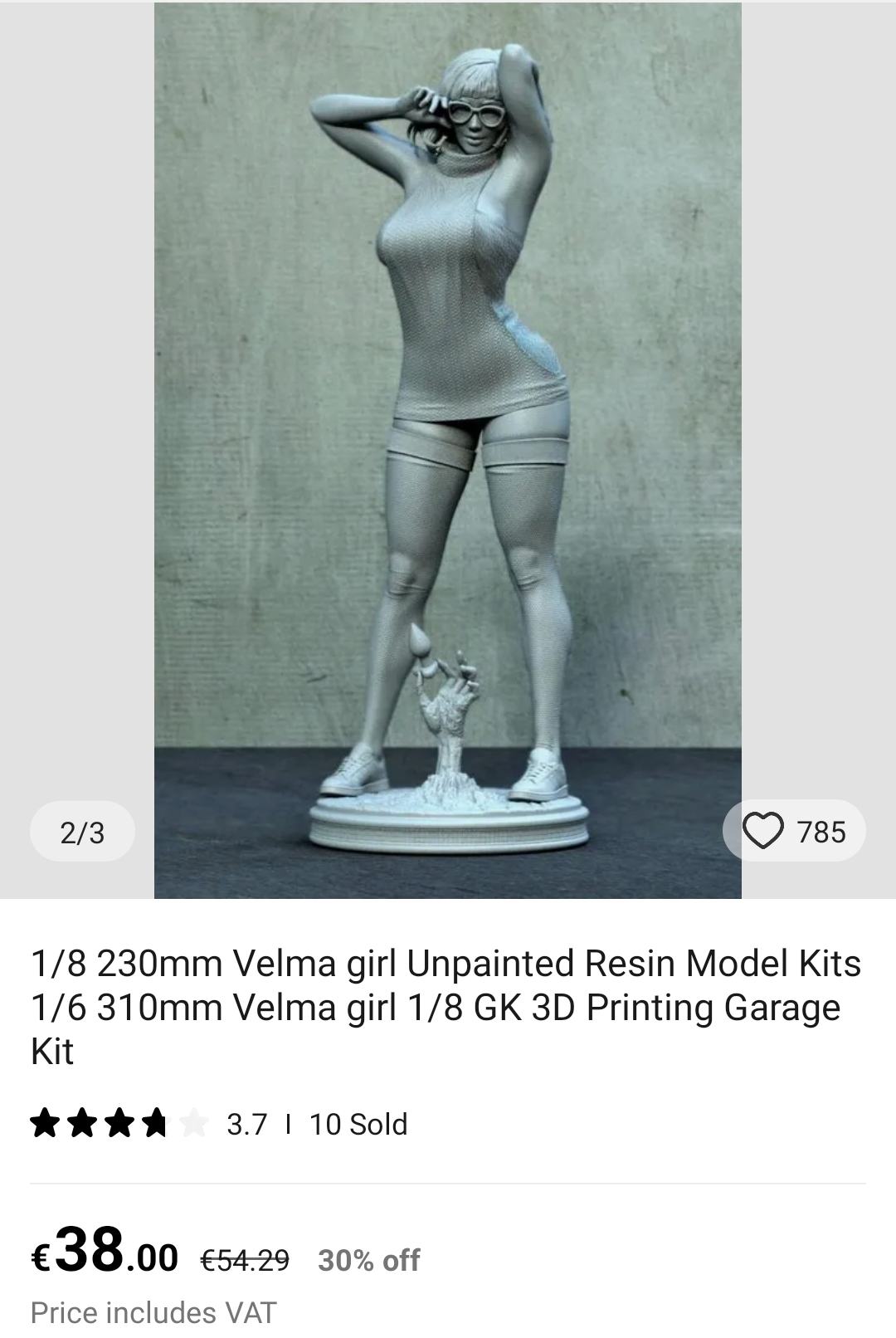Viewport: 896px width, 1338px height.
Task: Add item to wishlist with heart icon
Action: pyautogui.click(x=763, y=831)
